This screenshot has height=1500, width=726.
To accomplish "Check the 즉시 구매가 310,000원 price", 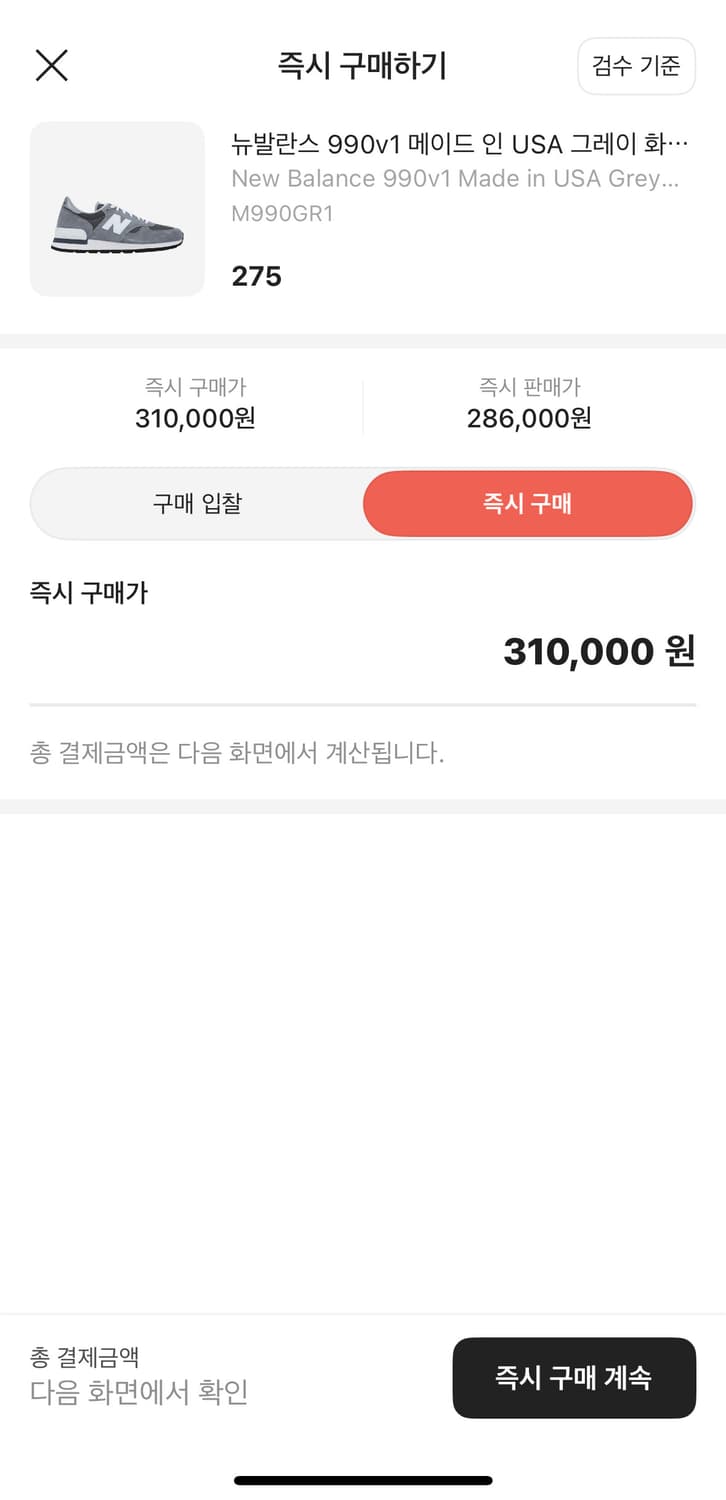I will [194, 404].
